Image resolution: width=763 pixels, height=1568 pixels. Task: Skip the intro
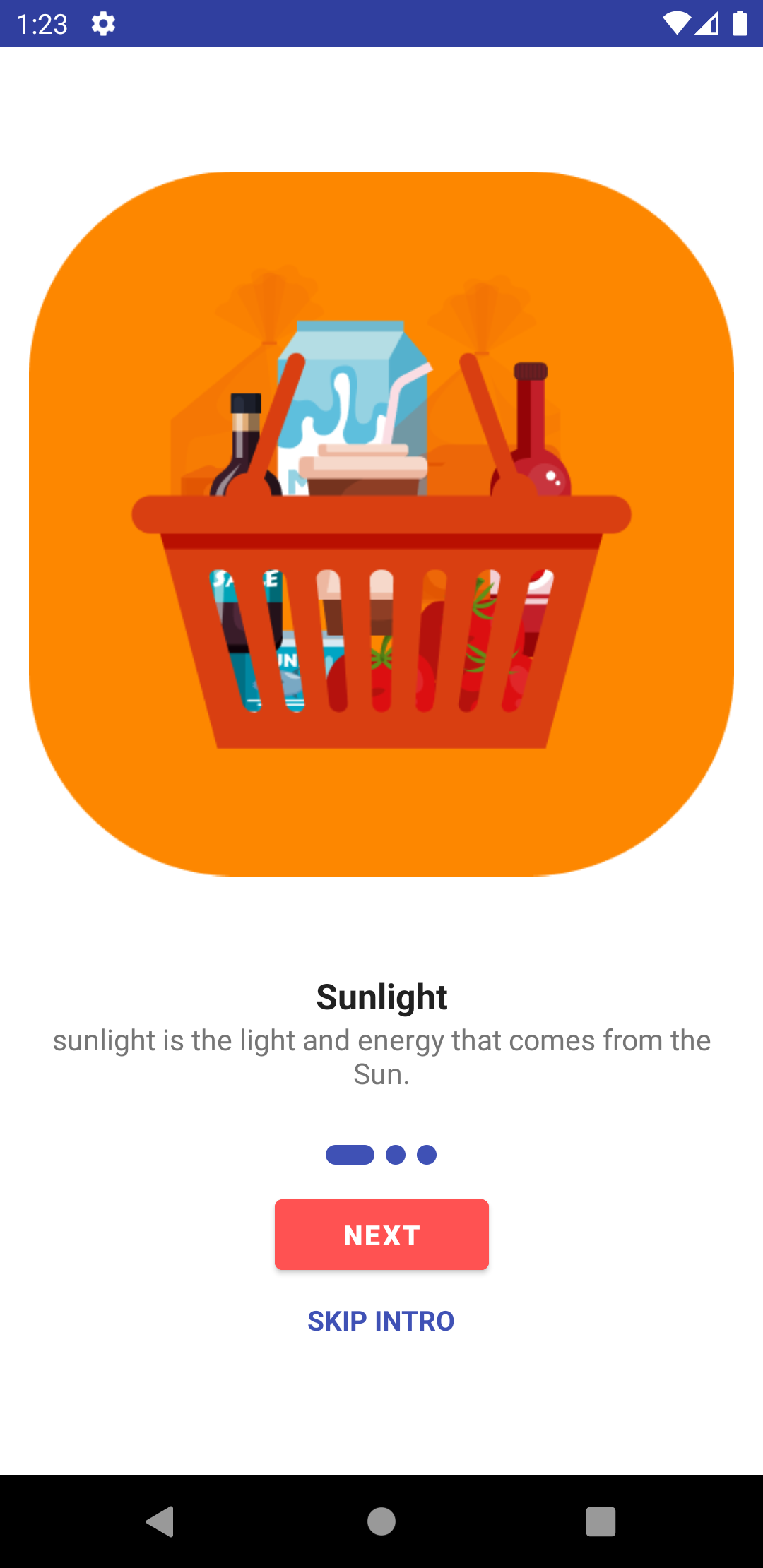tap(381, 1321)
